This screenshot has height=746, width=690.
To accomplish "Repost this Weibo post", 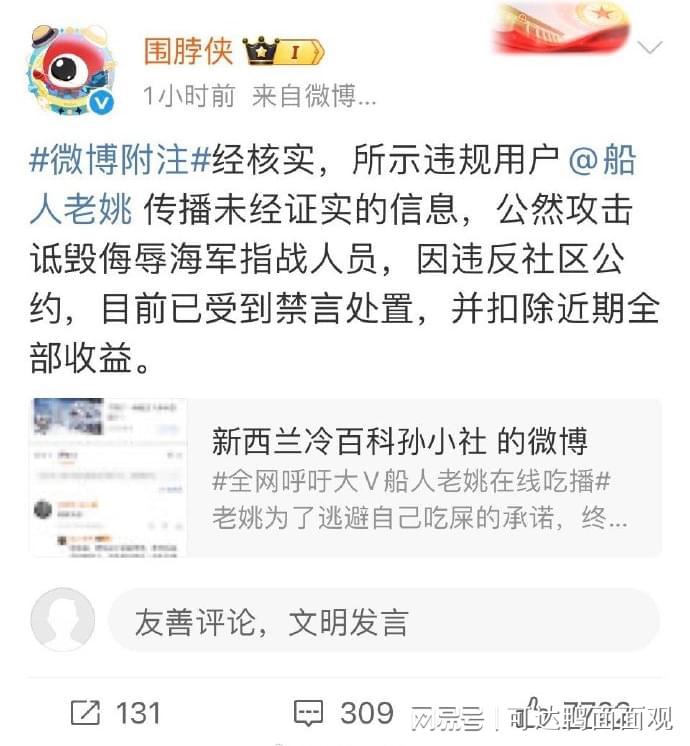I will 115,713.
